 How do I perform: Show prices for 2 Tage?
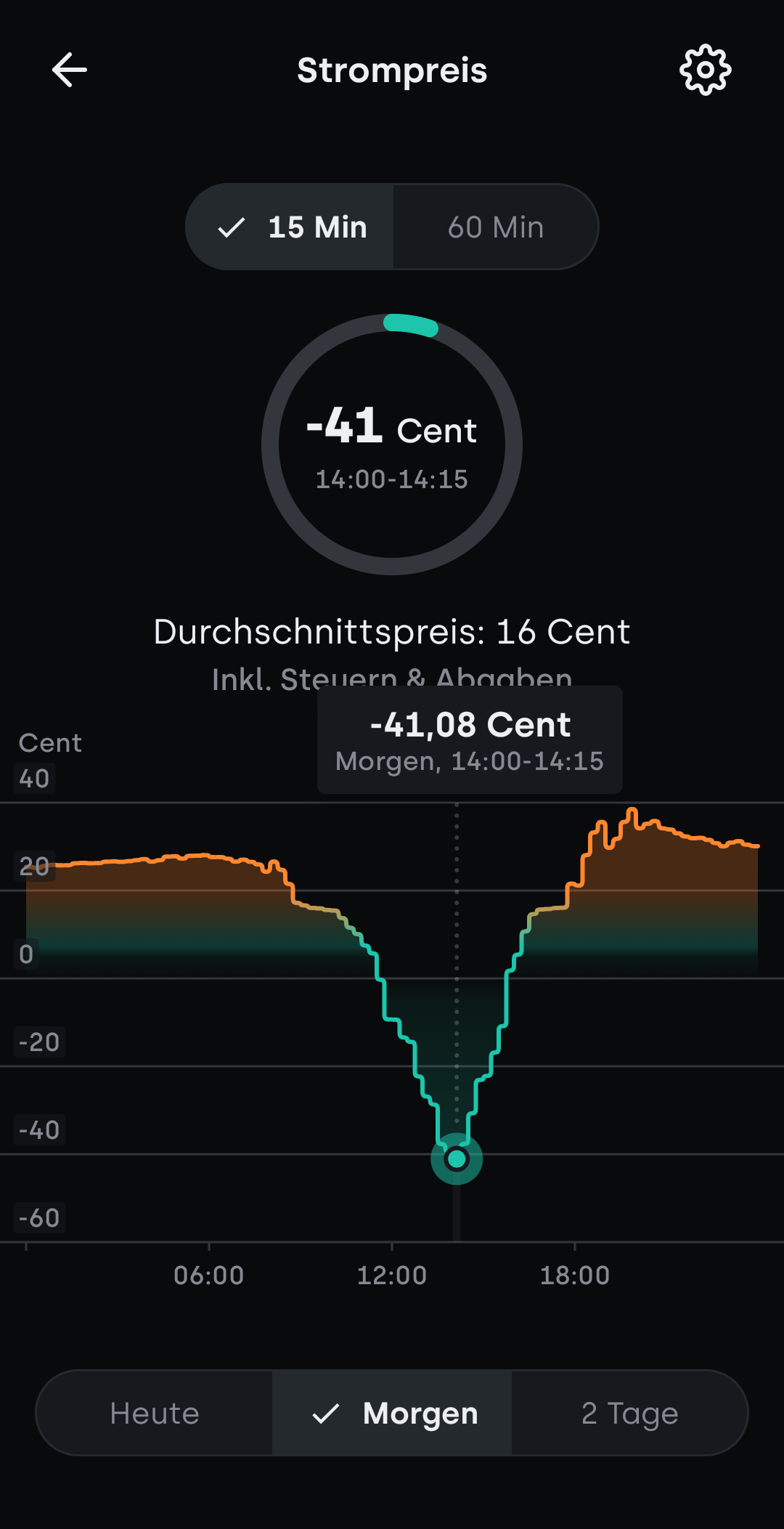pyautogui.click(x=629, y=1414)
